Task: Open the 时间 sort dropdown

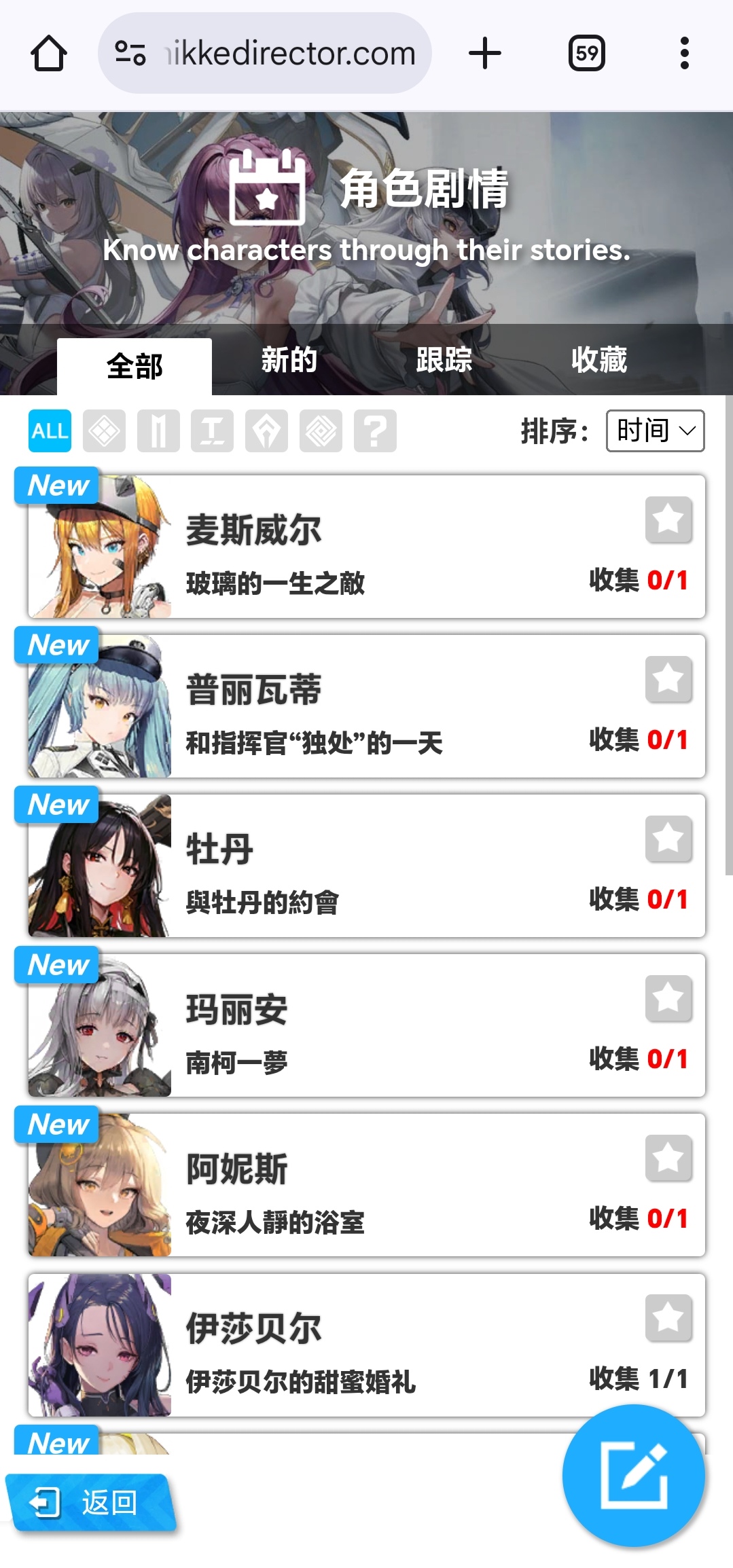Action: tap(656, 431)
